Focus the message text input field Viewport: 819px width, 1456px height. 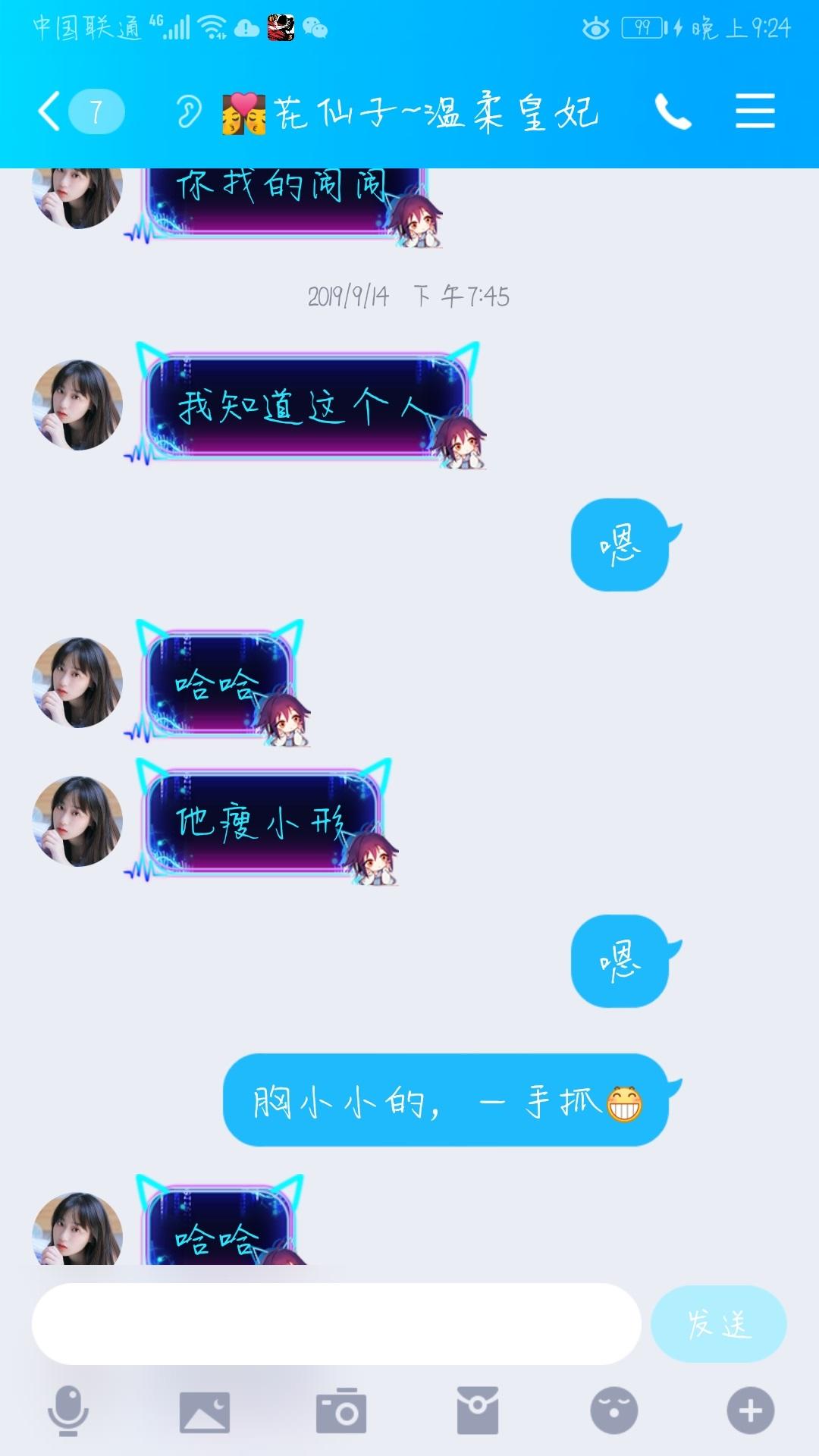pyautogui.click(x=336, y=1324)
